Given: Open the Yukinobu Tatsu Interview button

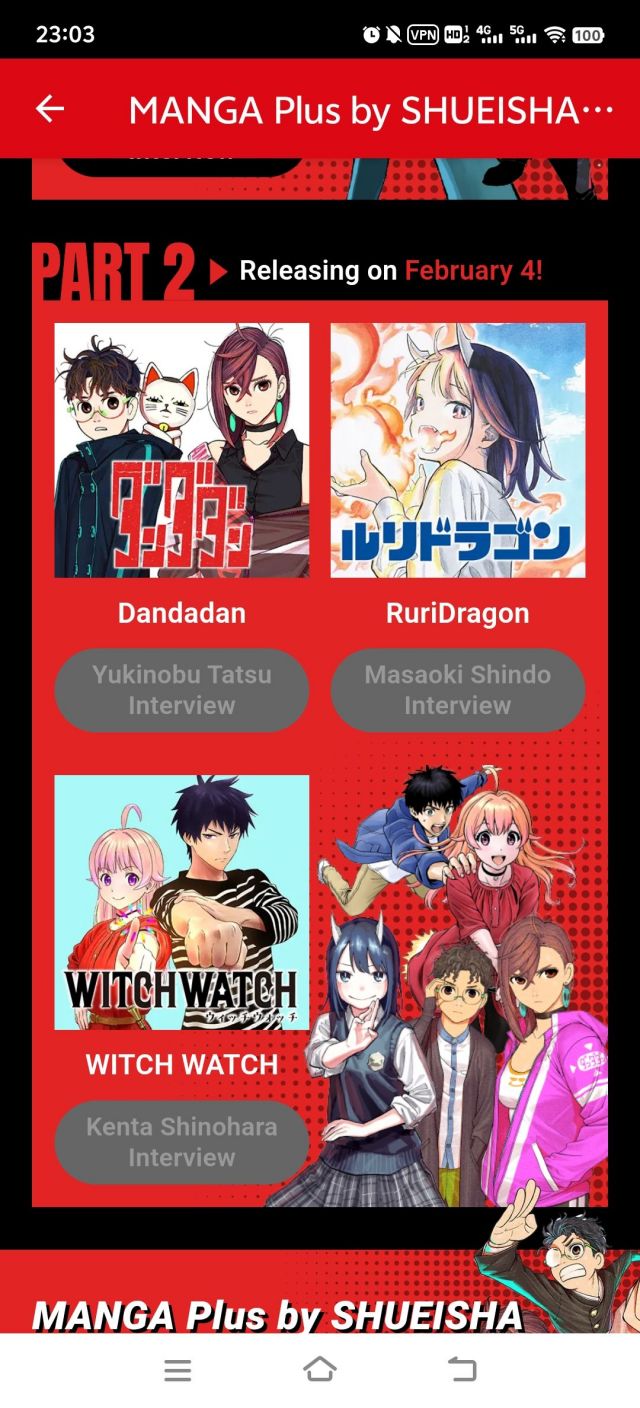Looking at the screenshot, I should point(182,690).
